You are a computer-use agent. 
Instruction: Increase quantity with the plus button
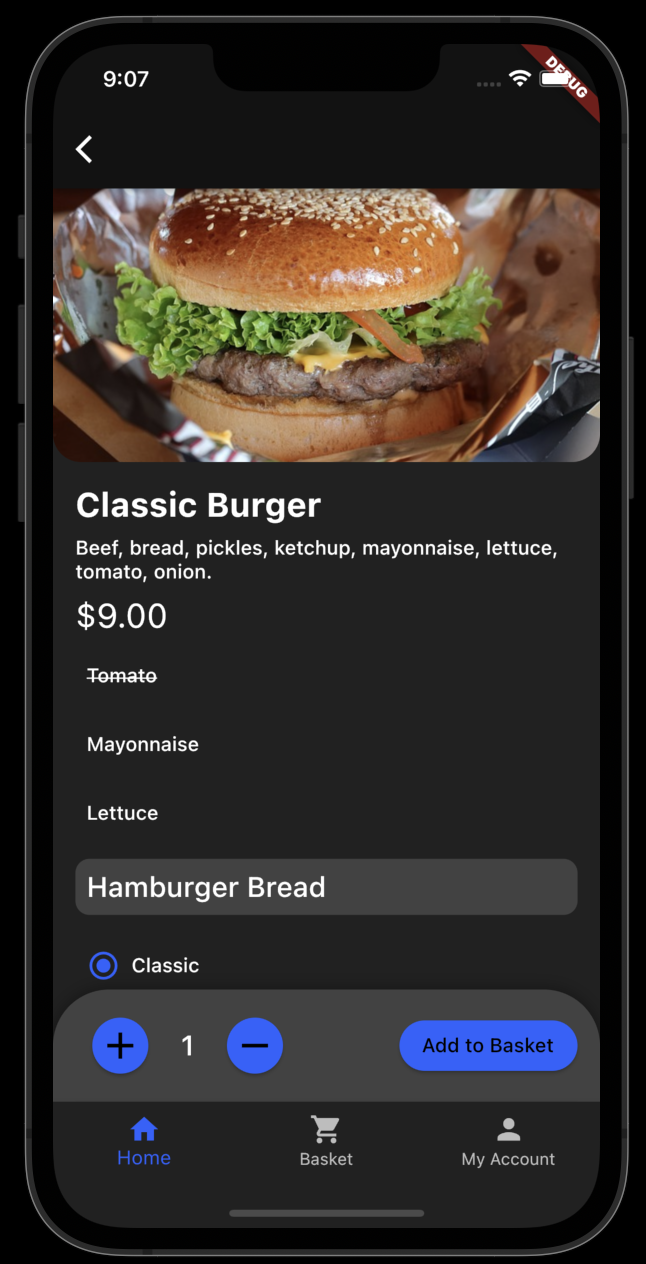pos(120,1046)
